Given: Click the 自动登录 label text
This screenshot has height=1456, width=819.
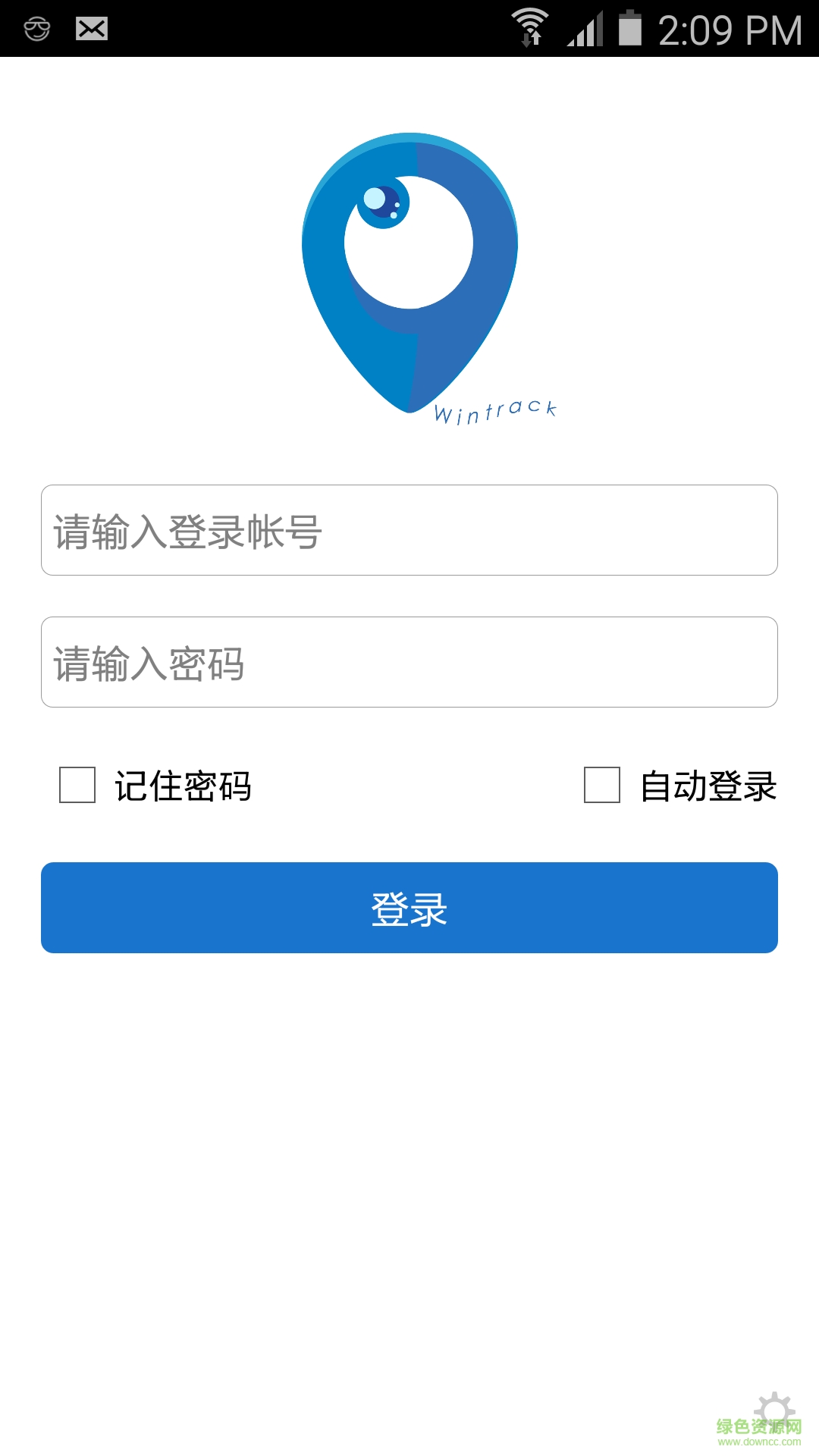Looking at the screenshot, I should tap(708, 786).
